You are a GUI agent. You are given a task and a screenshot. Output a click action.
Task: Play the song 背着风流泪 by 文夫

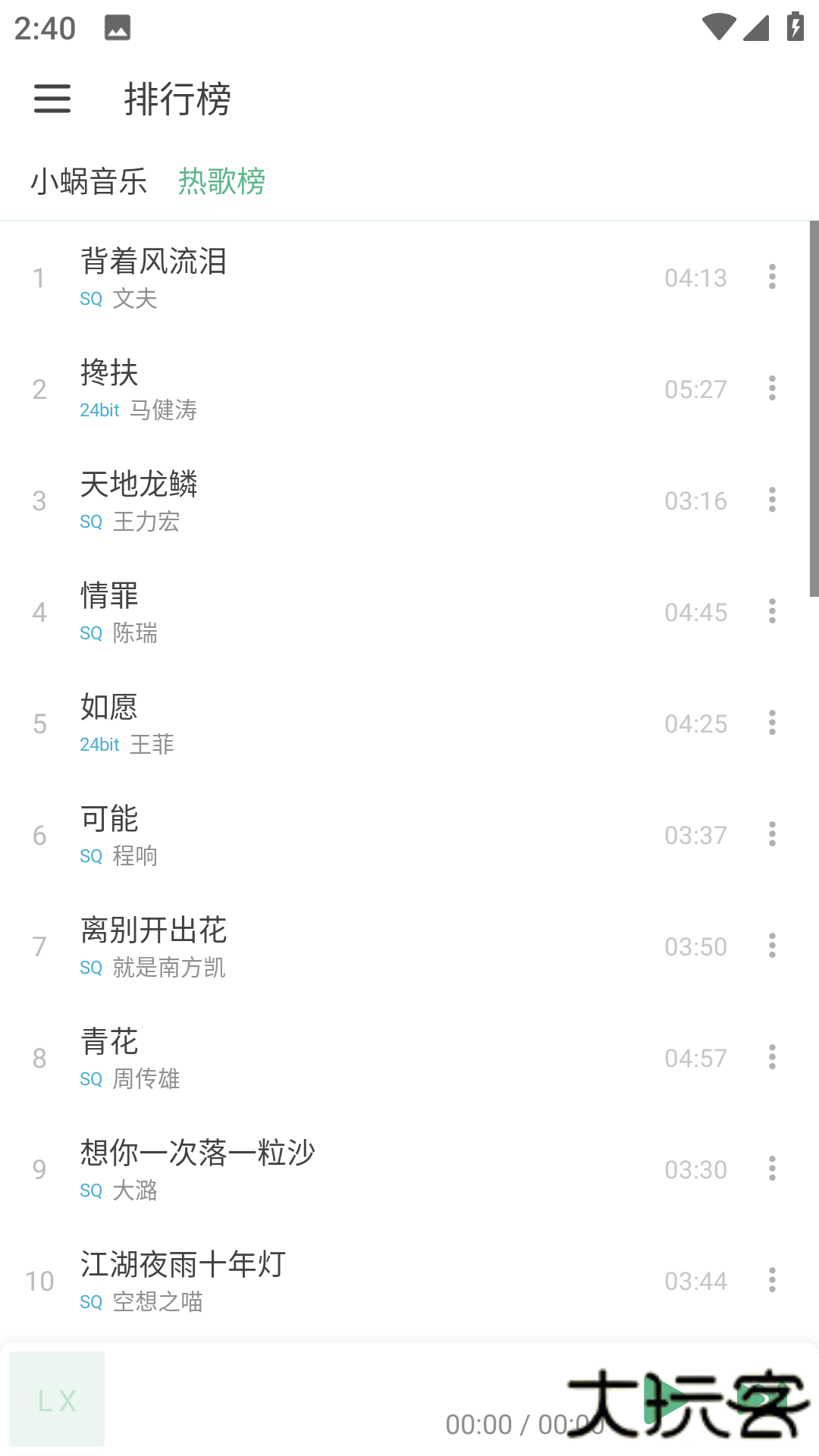341,278
